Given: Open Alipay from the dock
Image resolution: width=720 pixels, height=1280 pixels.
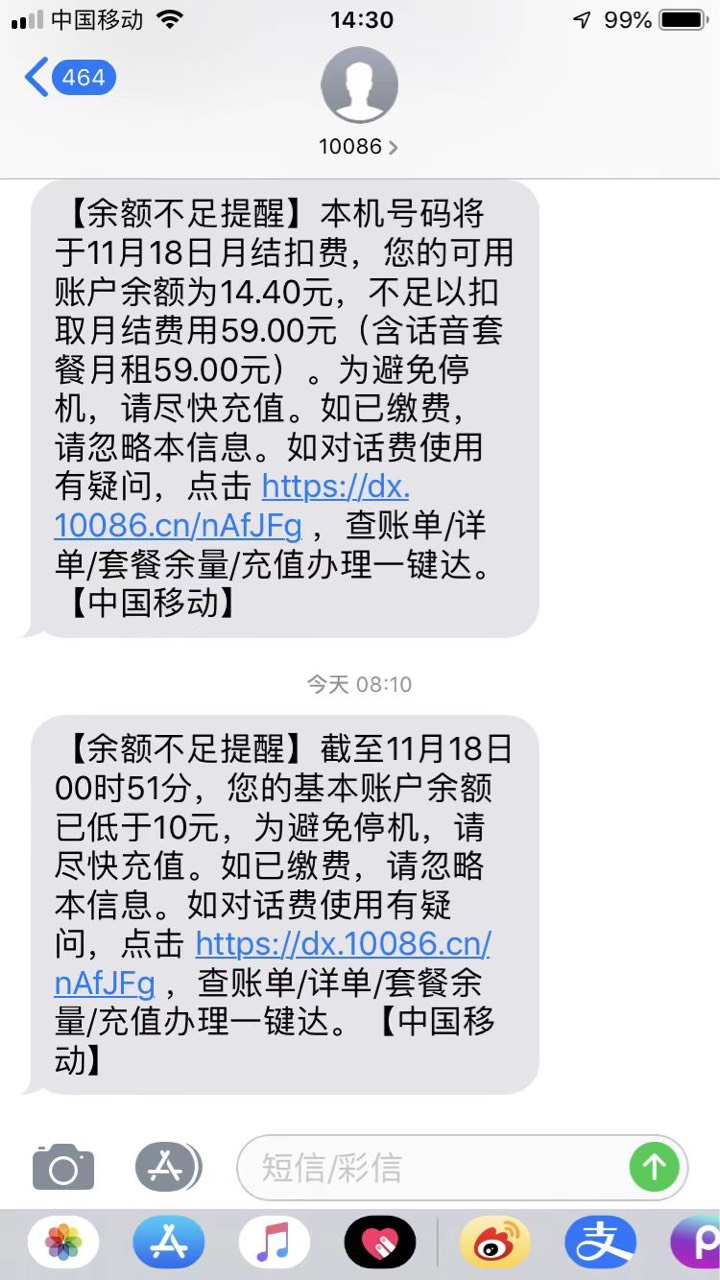Looking at the screenshot, I should click(601, 1240).
